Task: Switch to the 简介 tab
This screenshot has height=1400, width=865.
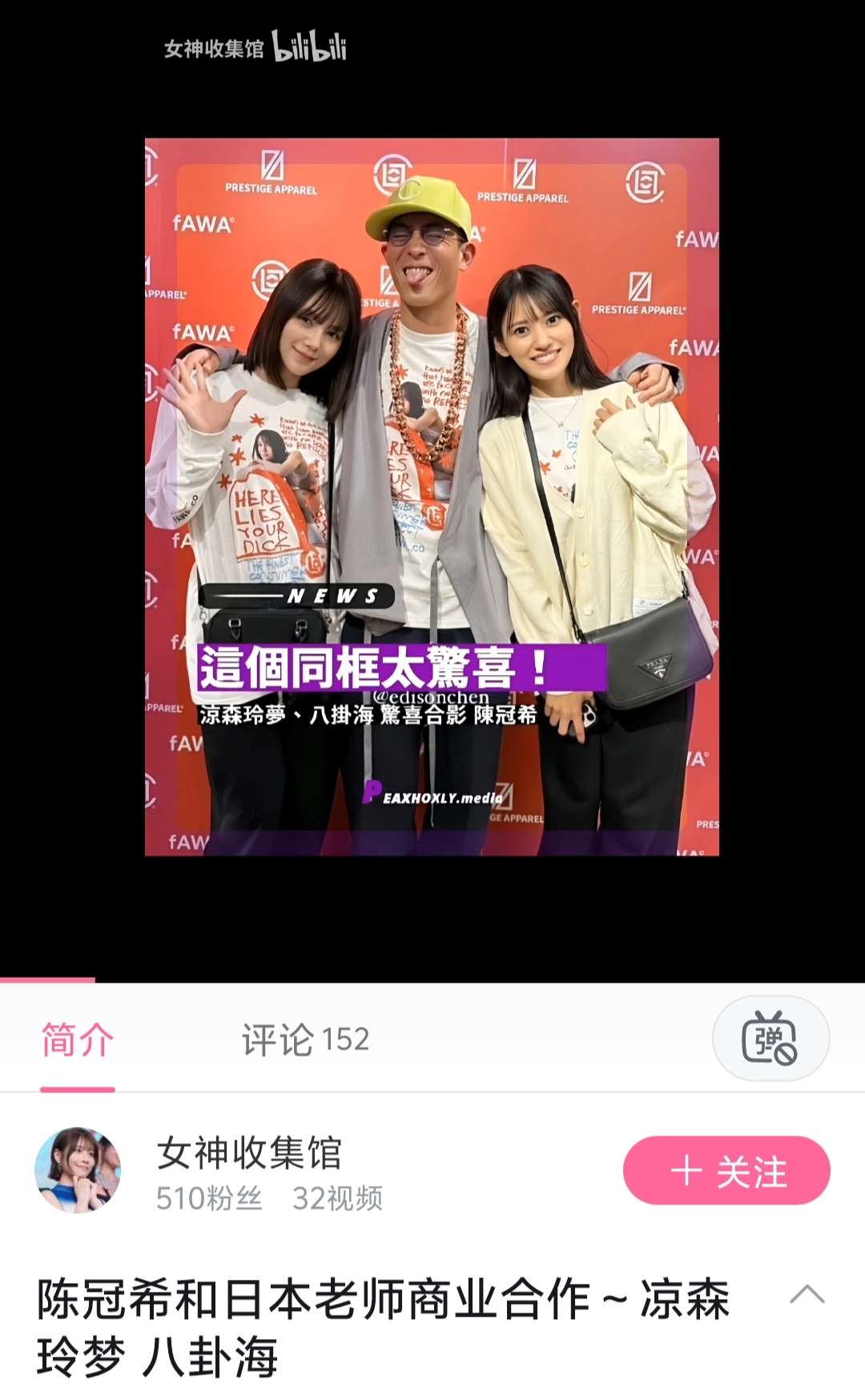Action: coord(78,1040)
